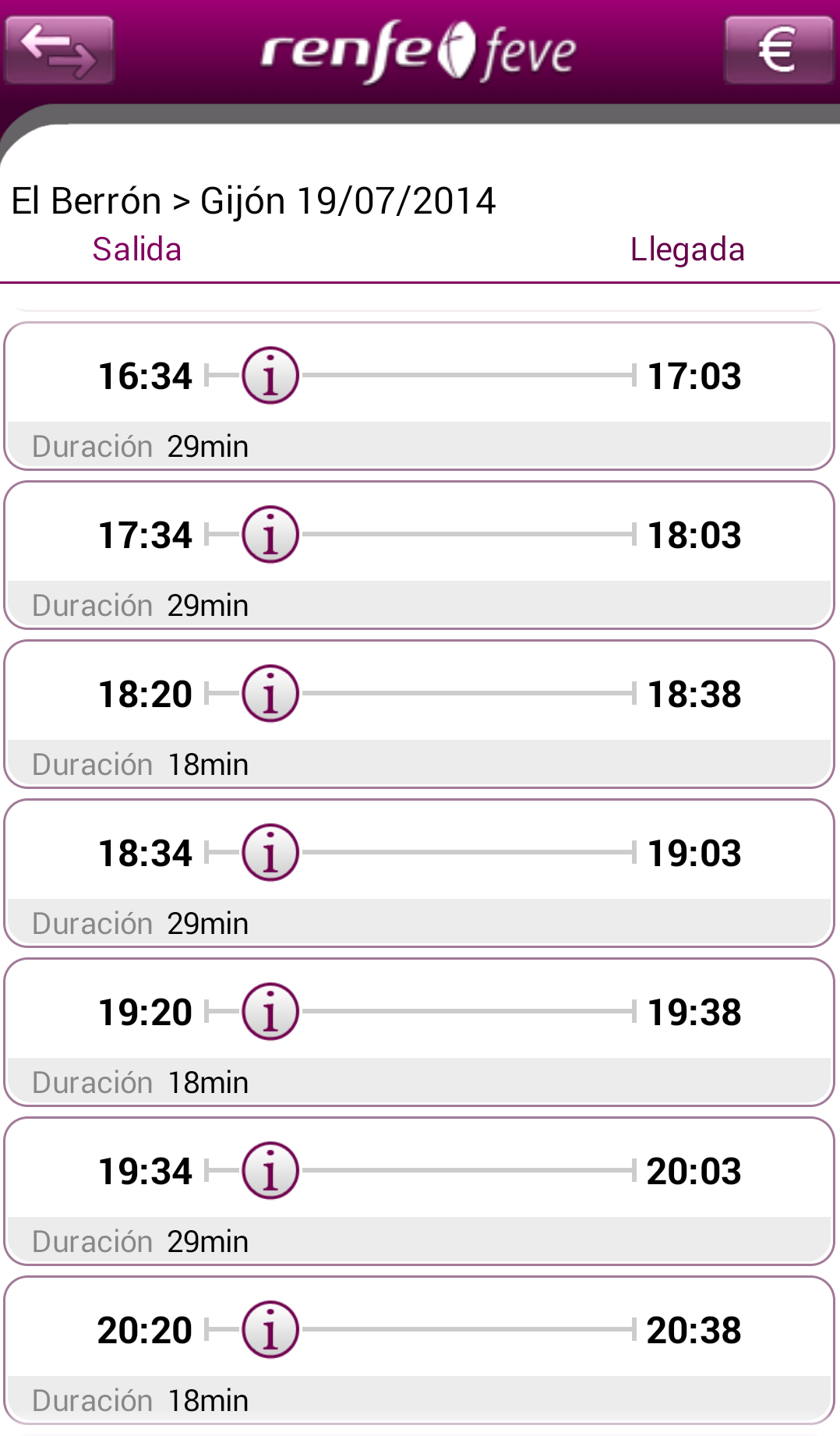Show info for the 18:20 departure

[270, 694]
